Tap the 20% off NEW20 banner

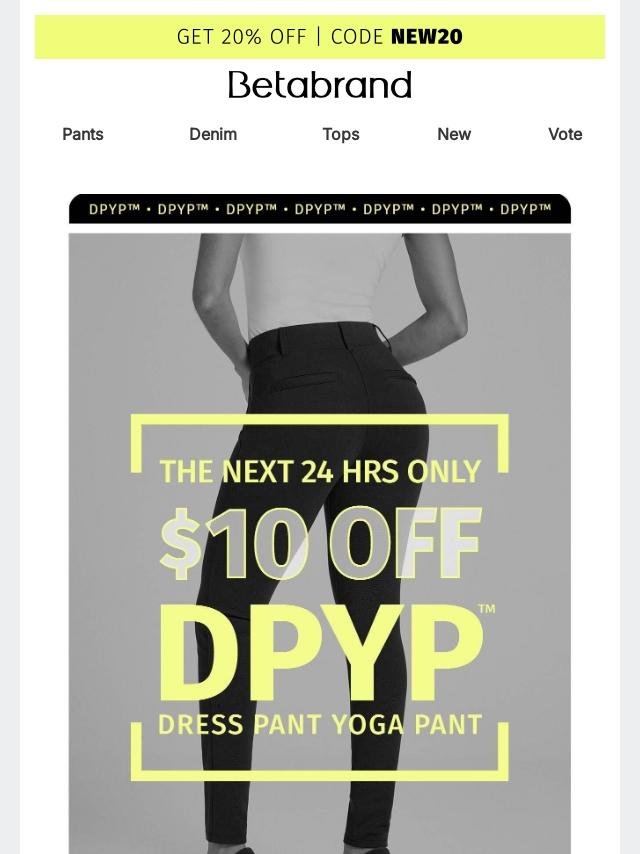pos(320,37)
